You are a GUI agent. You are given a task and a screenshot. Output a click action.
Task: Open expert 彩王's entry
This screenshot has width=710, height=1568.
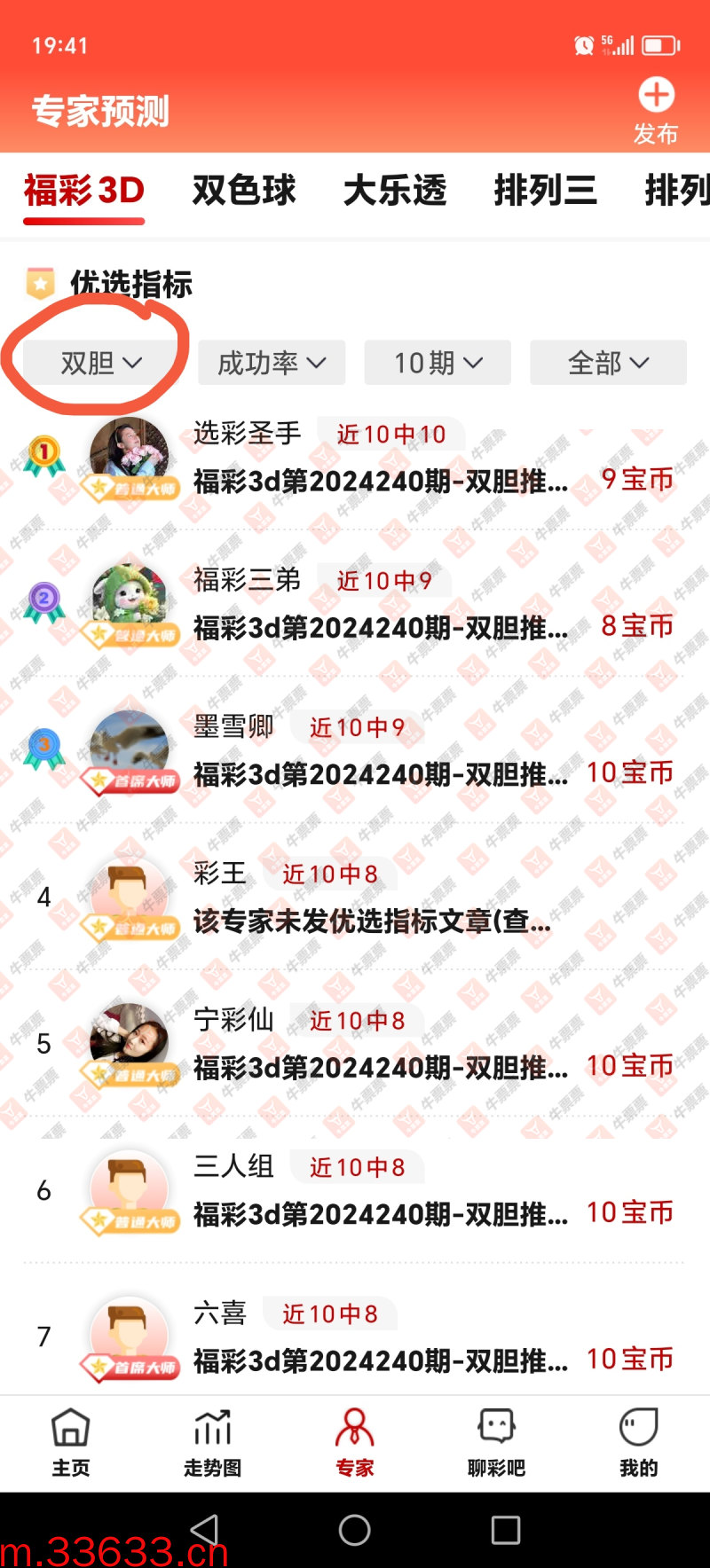click(x=373, y=921)
